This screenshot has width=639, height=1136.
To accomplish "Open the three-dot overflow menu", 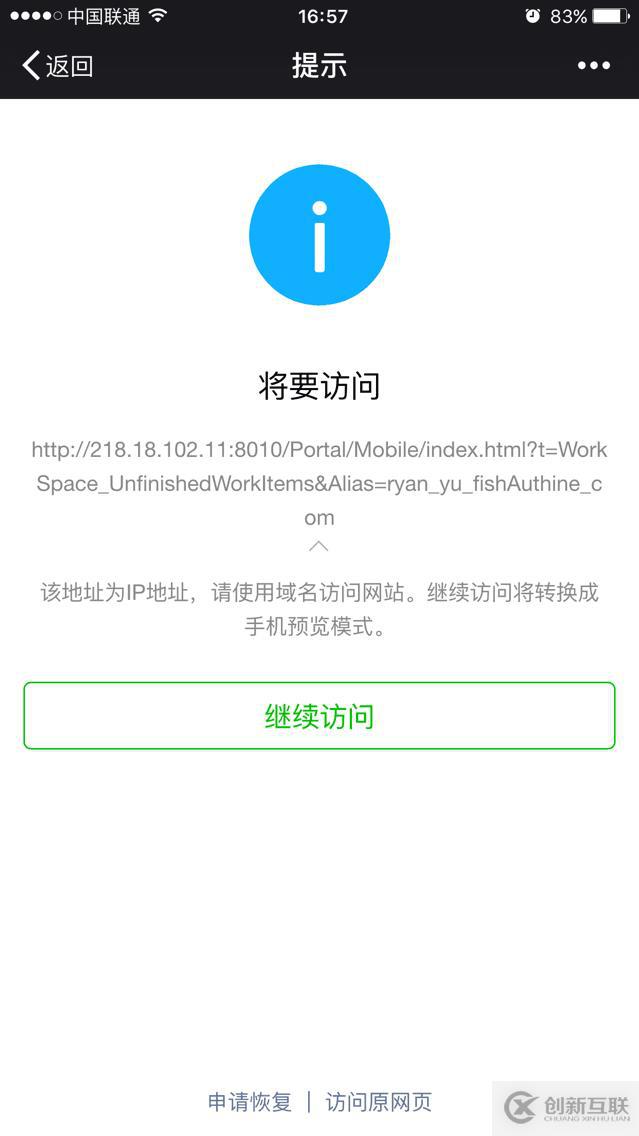I will pyautogui.click(x=593, y=66).
